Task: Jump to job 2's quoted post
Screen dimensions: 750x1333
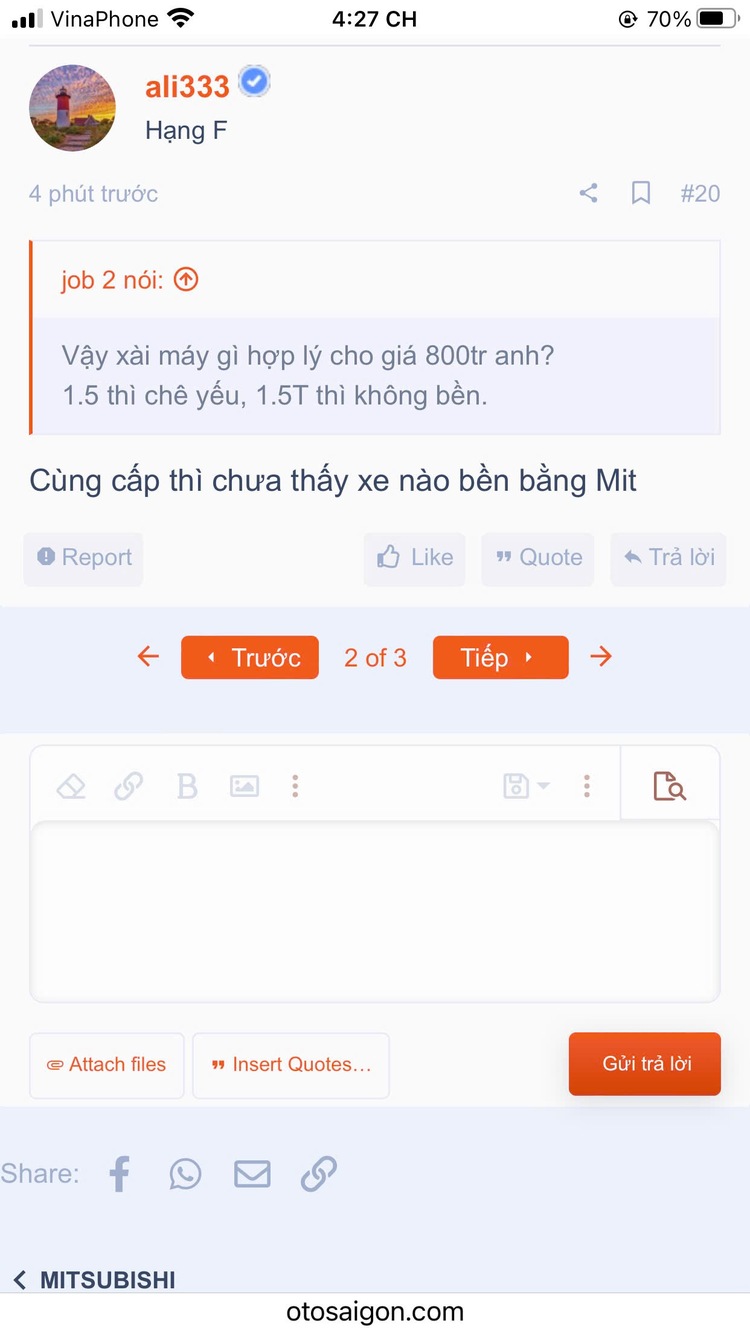Action: 186,280
